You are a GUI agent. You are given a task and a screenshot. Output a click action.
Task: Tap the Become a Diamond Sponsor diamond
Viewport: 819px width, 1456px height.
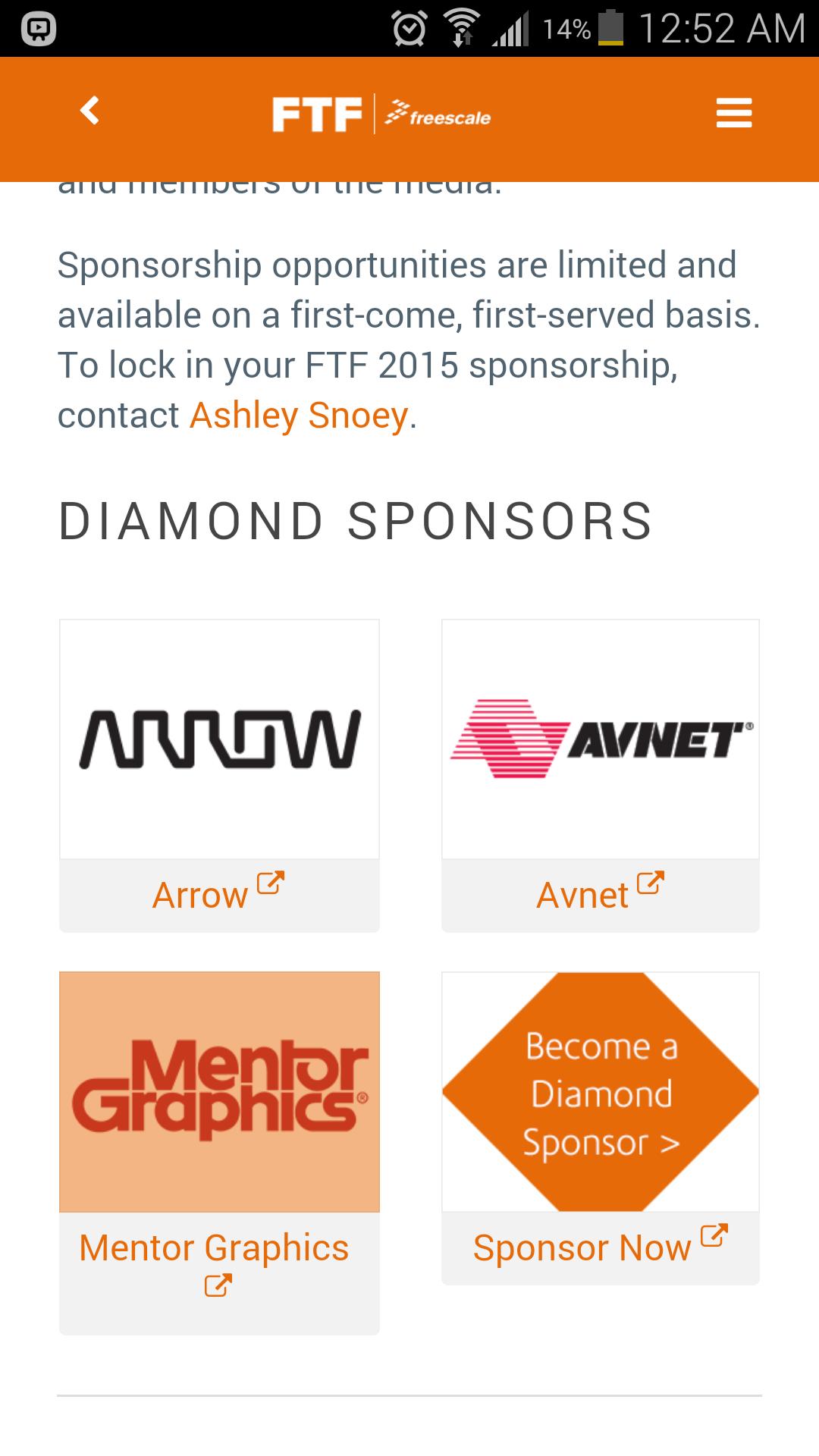599,1092
